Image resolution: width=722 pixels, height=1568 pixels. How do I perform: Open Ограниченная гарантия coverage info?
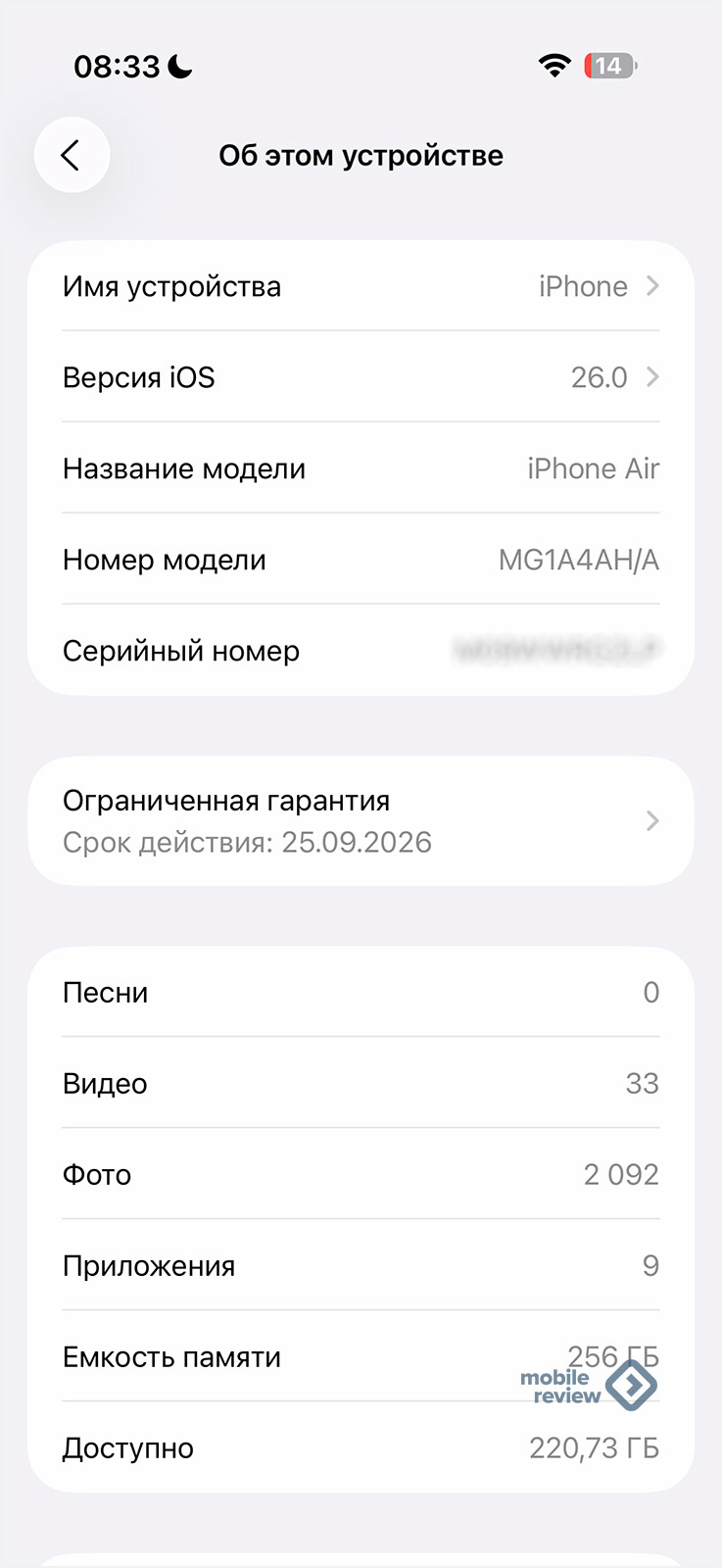pyautogui.click(x=361, y=821)
